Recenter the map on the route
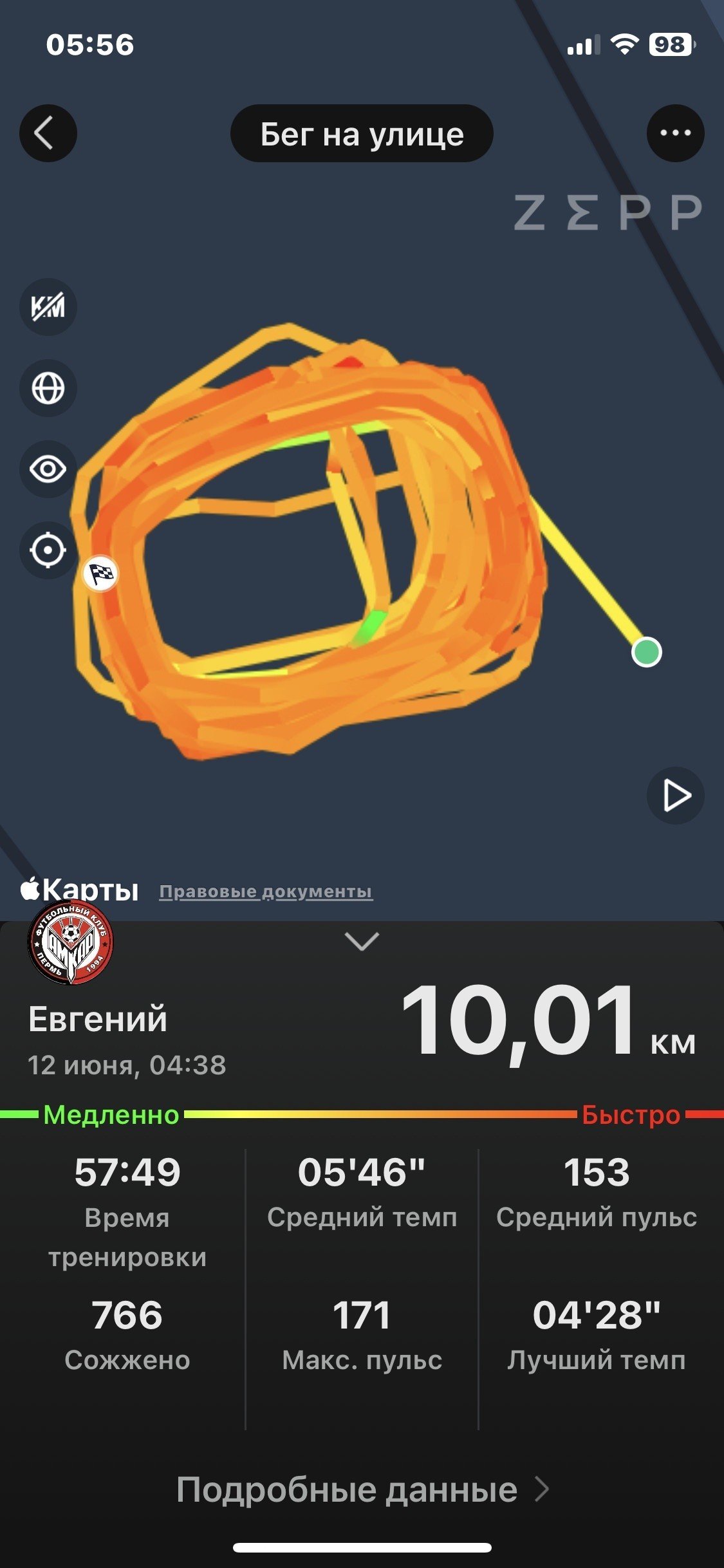 [48, 550]
